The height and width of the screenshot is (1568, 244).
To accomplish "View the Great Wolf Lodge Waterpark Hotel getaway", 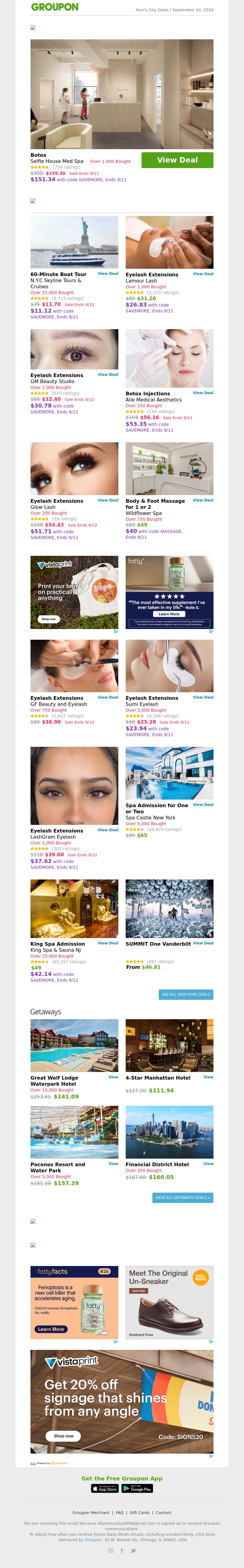I will 113,1077.
